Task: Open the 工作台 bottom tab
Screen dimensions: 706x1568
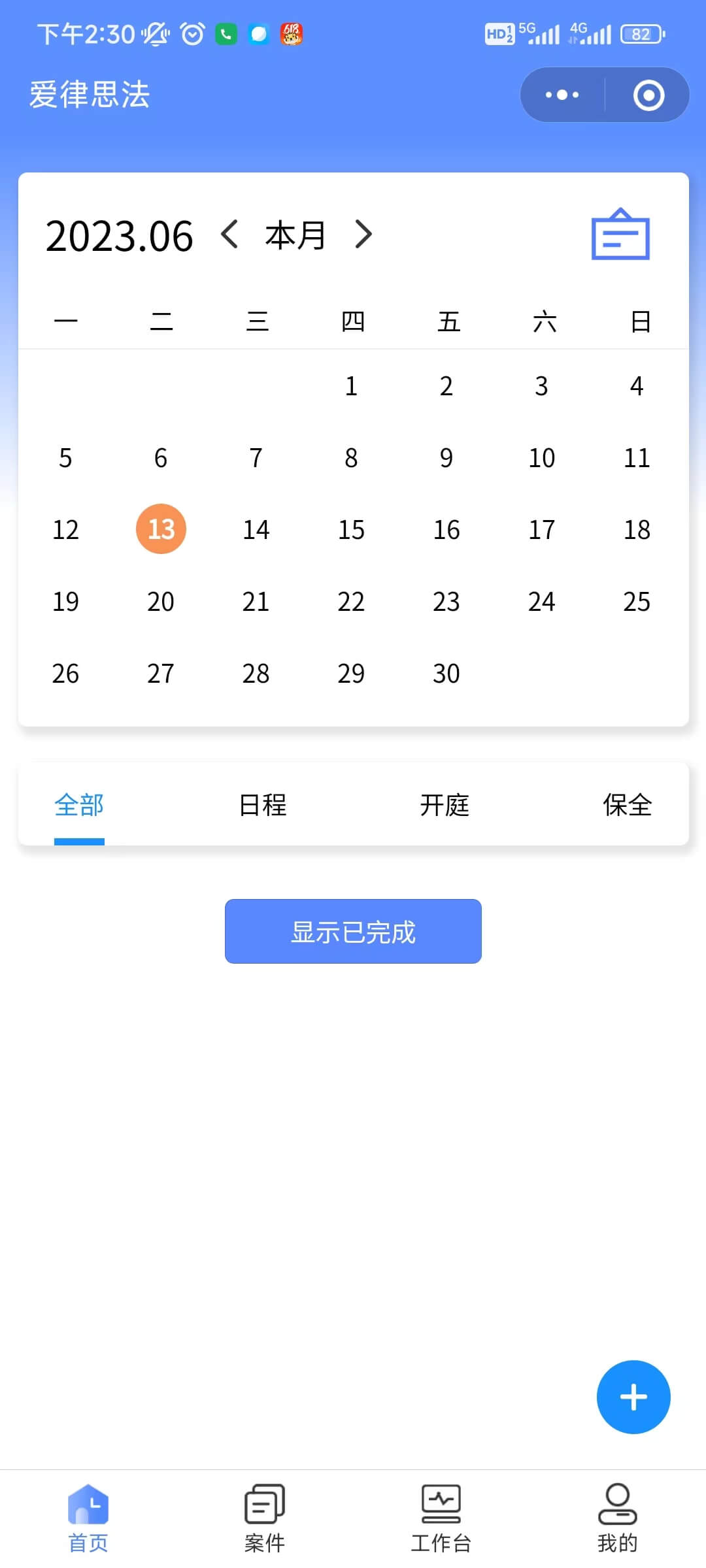Action: click(x=441, y=1518)
